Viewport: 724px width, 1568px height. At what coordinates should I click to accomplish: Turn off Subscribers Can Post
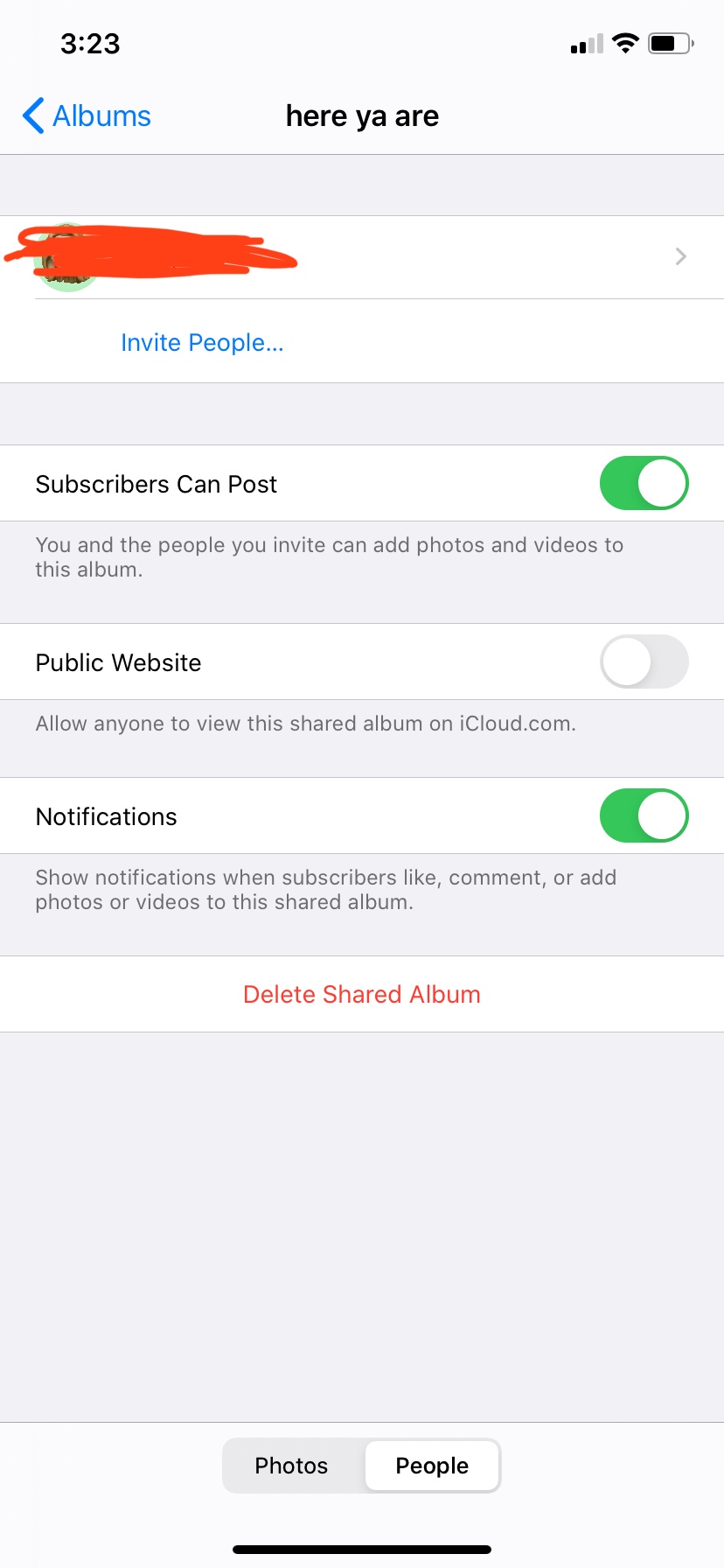click(x=644, y=483)
